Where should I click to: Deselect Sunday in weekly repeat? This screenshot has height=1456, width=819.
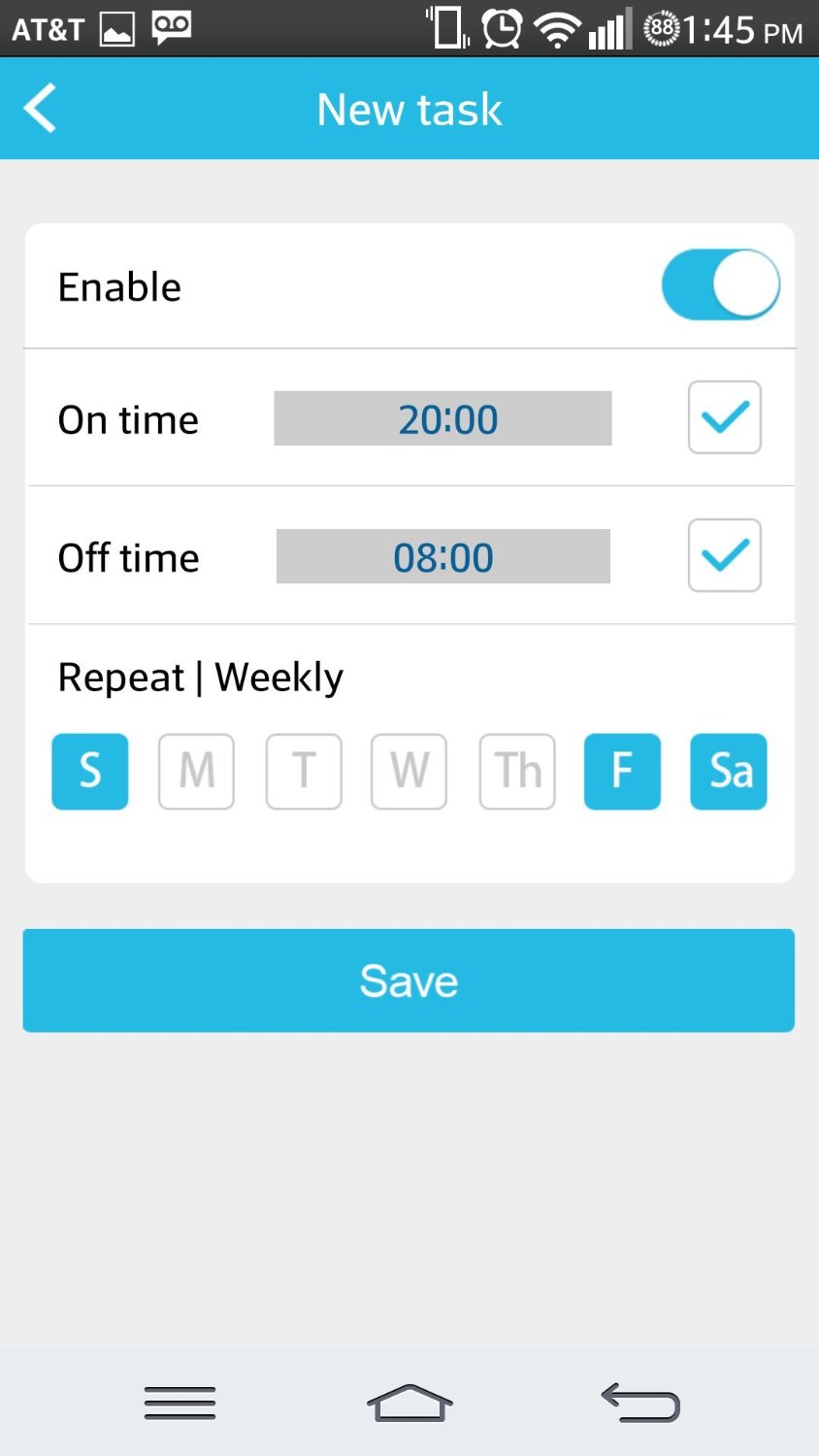click(90, 772)
